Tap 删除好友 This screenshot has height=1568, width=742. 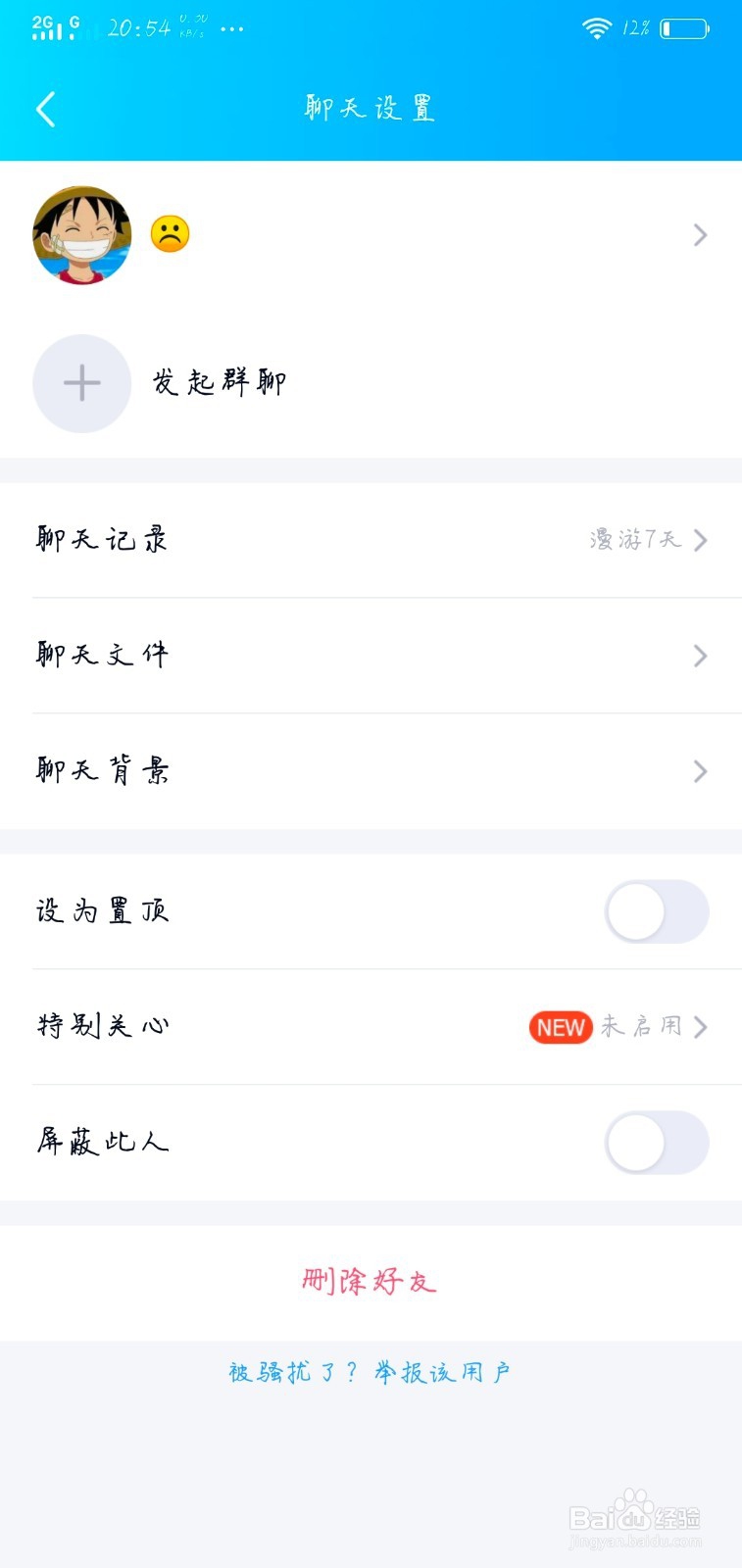(x=369, y=1282)
